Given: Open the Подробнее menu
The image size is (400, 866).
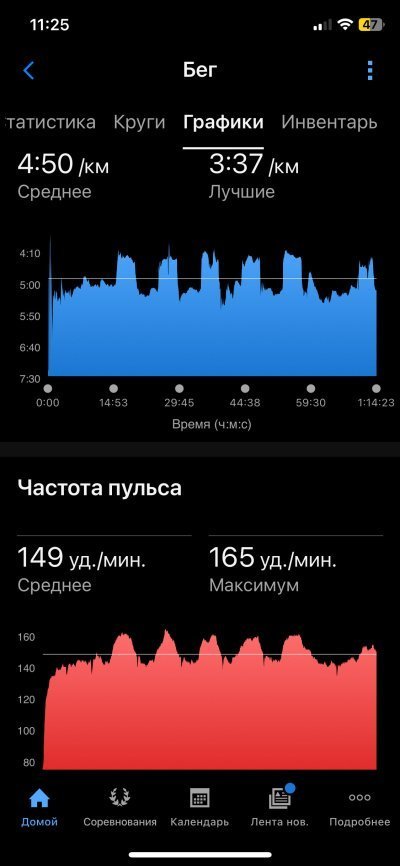Looking at the screenshot, I should point(360,807).
